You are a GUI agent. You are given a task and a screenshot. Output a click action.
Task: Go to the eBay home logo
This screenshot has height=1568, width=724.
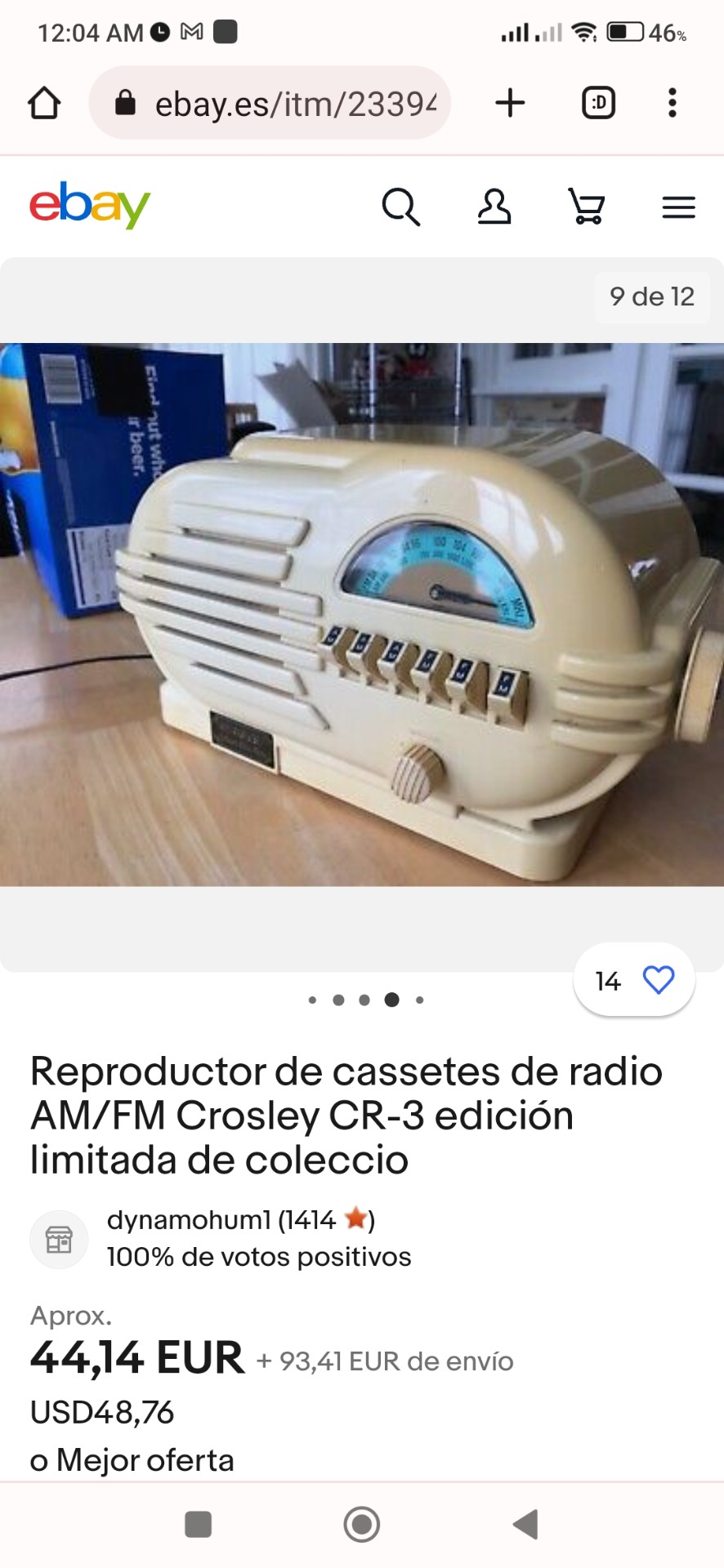pyautogui.click(x=90, y=205)
